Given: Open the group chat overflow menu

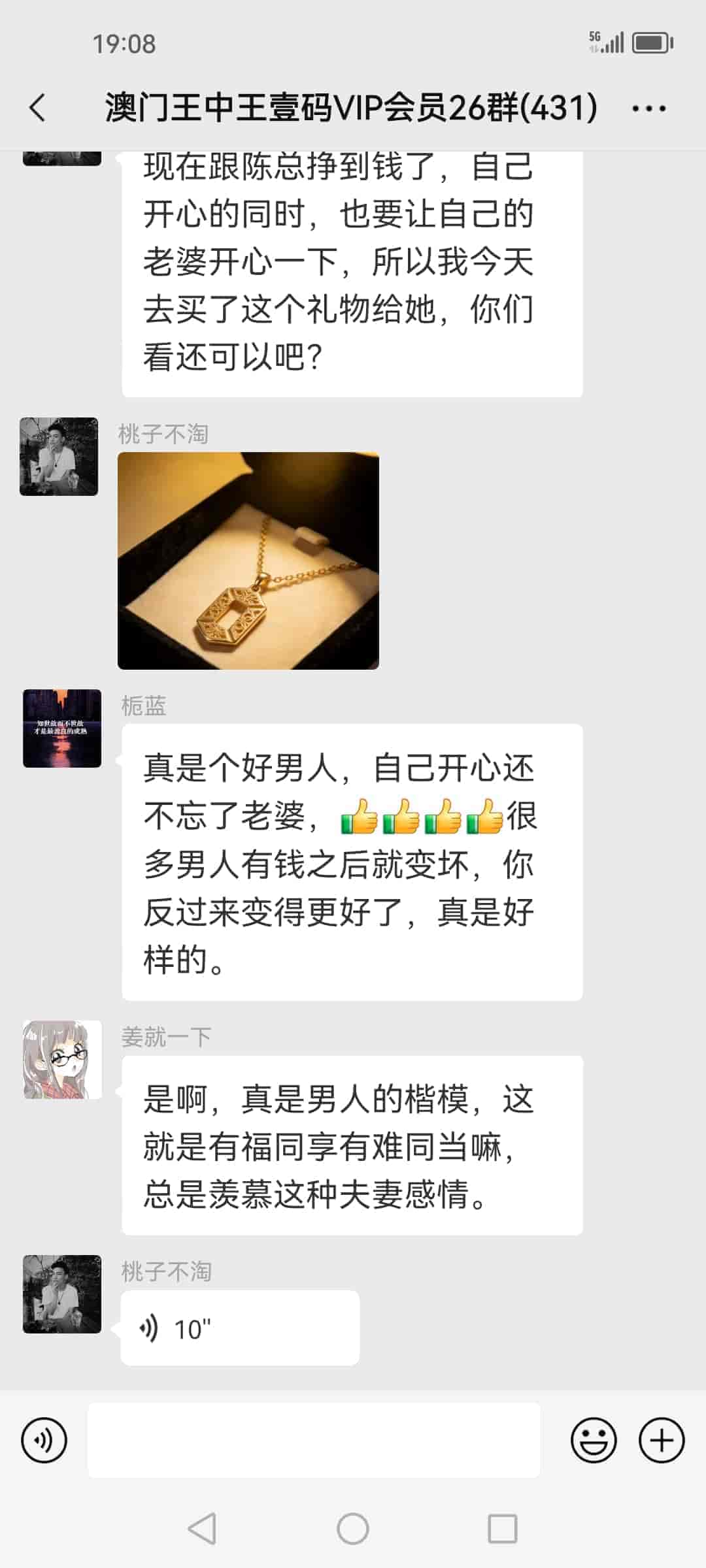Looking at the screenshot, I should click(648, 108).
